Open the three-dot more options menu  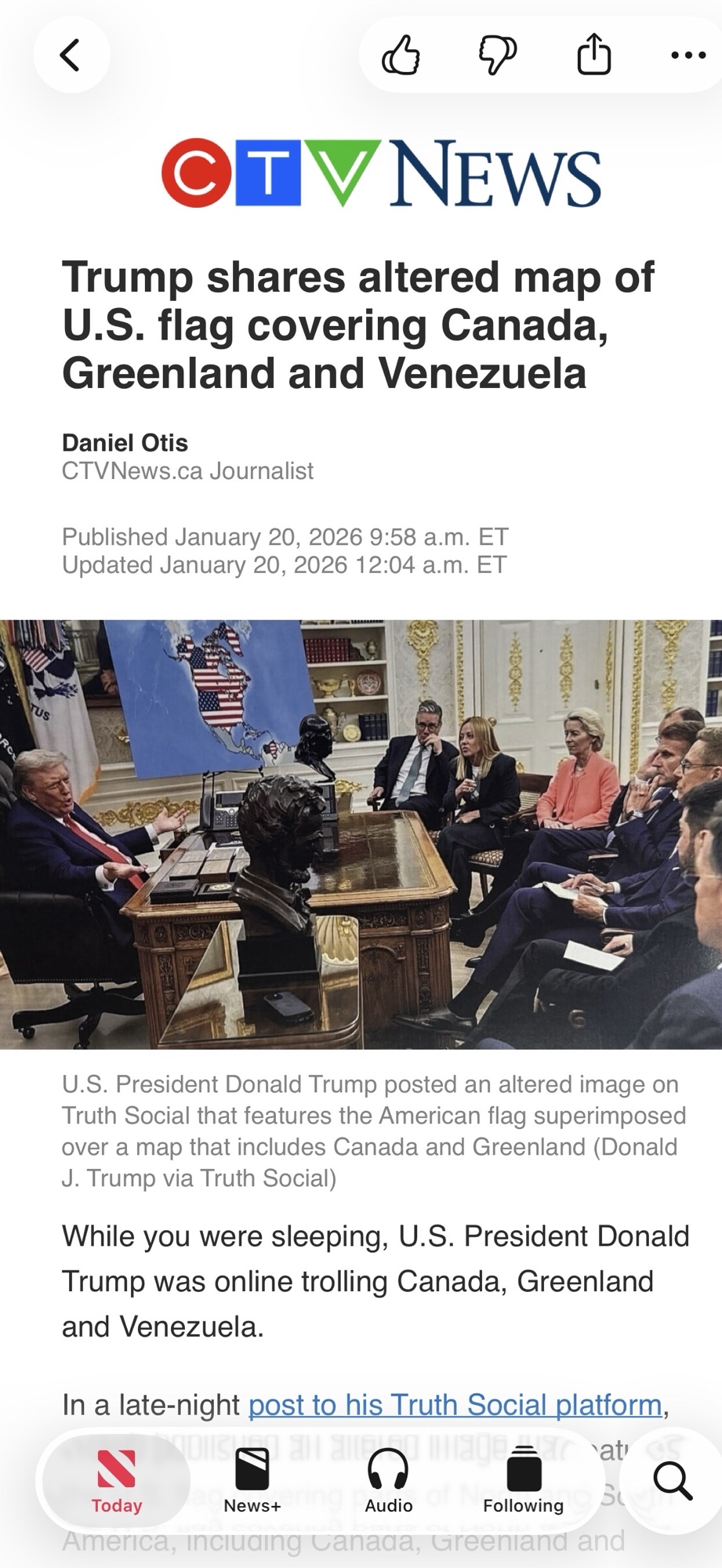[688, 56]
